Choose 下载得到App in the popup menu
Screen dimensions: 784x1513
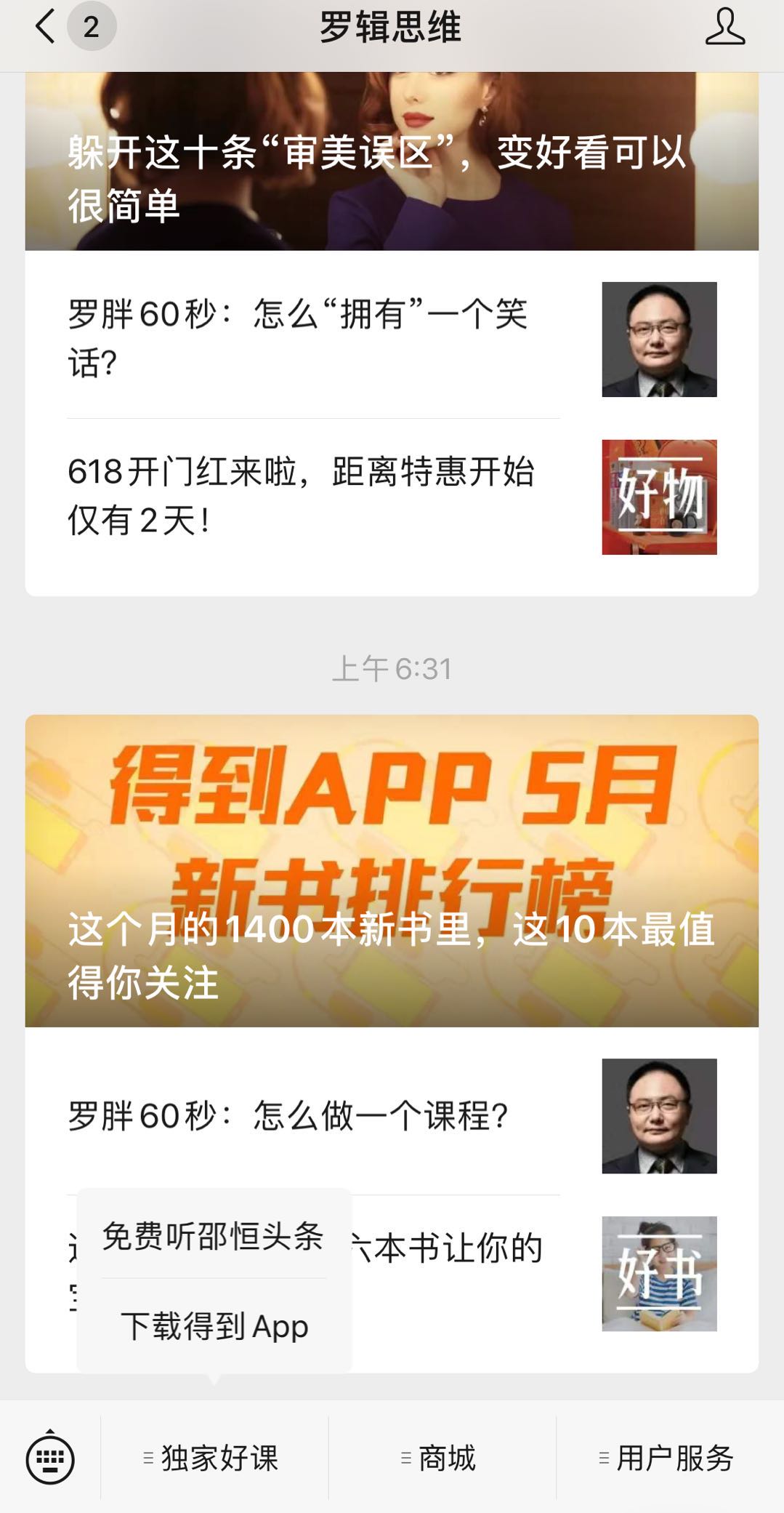[x=214, y=1326]
